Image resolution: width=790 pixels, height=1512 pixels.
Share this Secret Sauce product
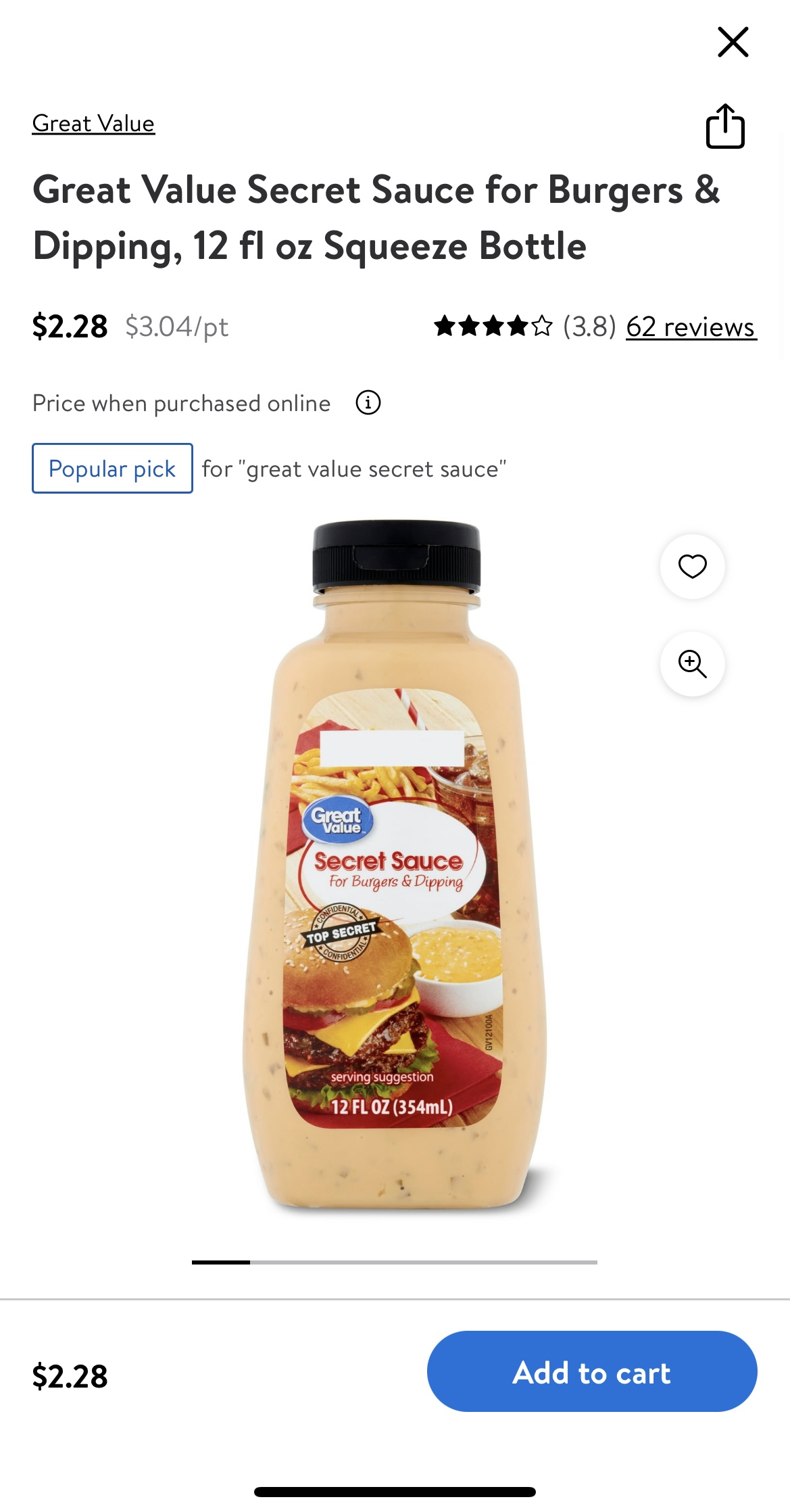point(725,126)
